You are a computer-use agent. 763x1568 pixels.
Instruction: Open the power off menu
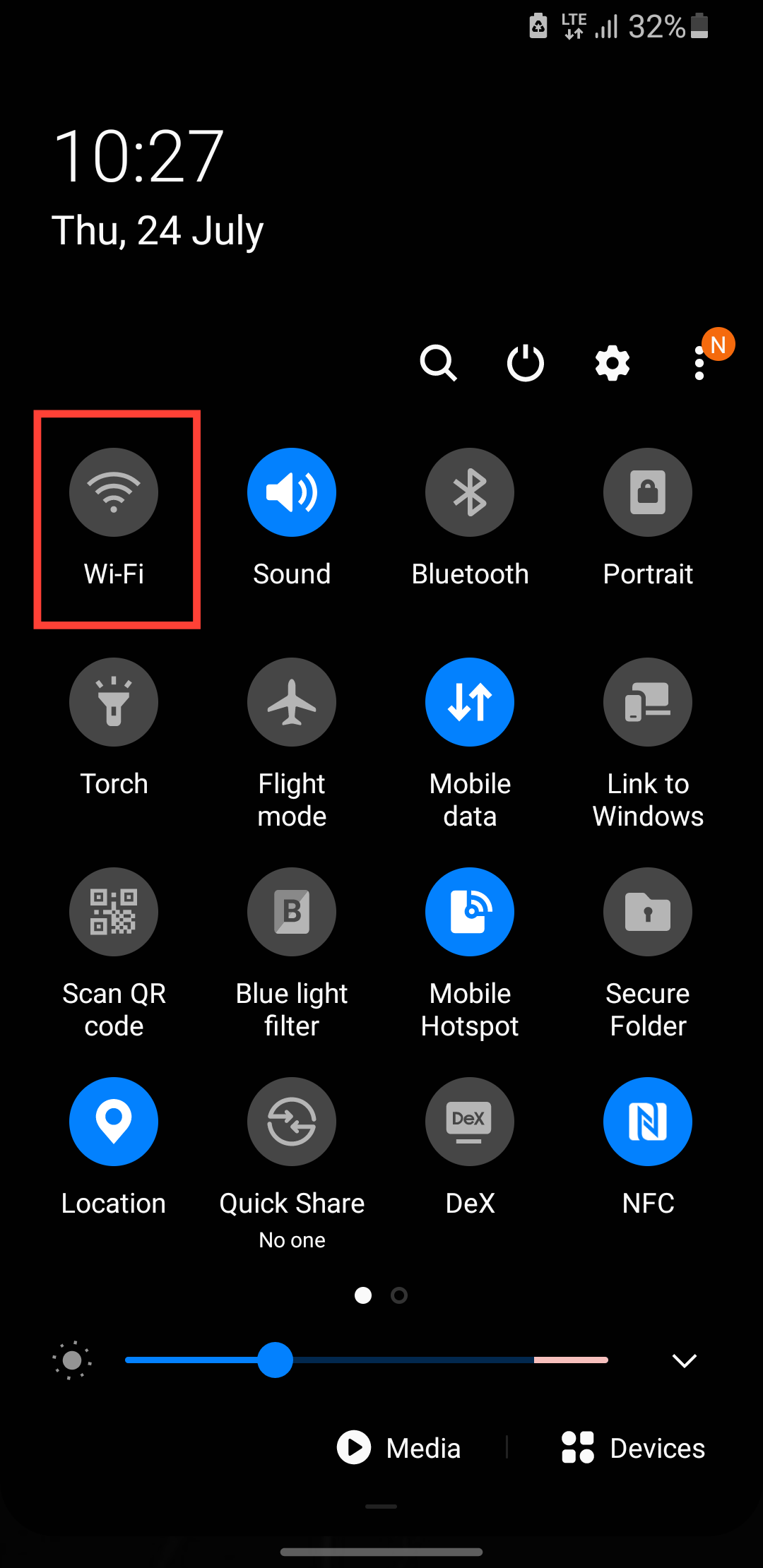(x=526, y=363)
